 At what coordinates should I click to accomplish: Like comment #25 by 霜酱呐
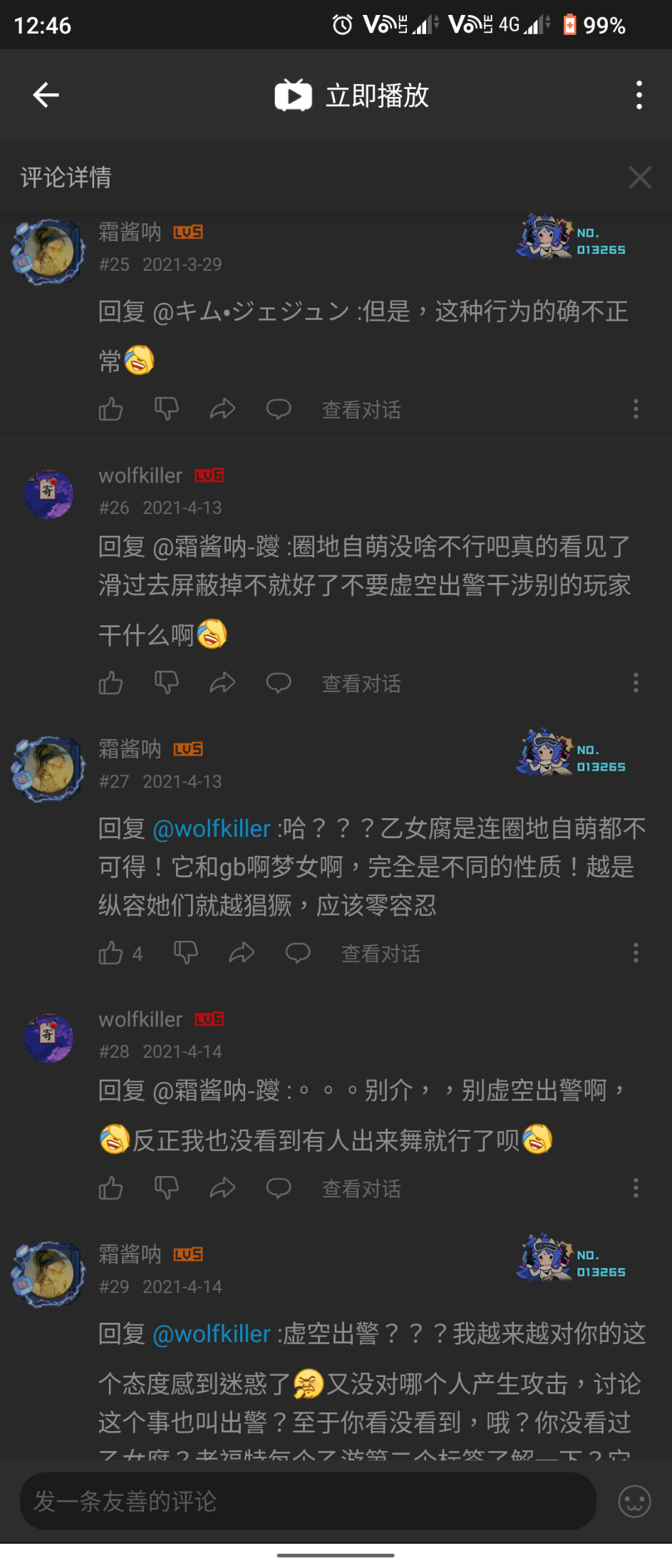tap(110, 409)
